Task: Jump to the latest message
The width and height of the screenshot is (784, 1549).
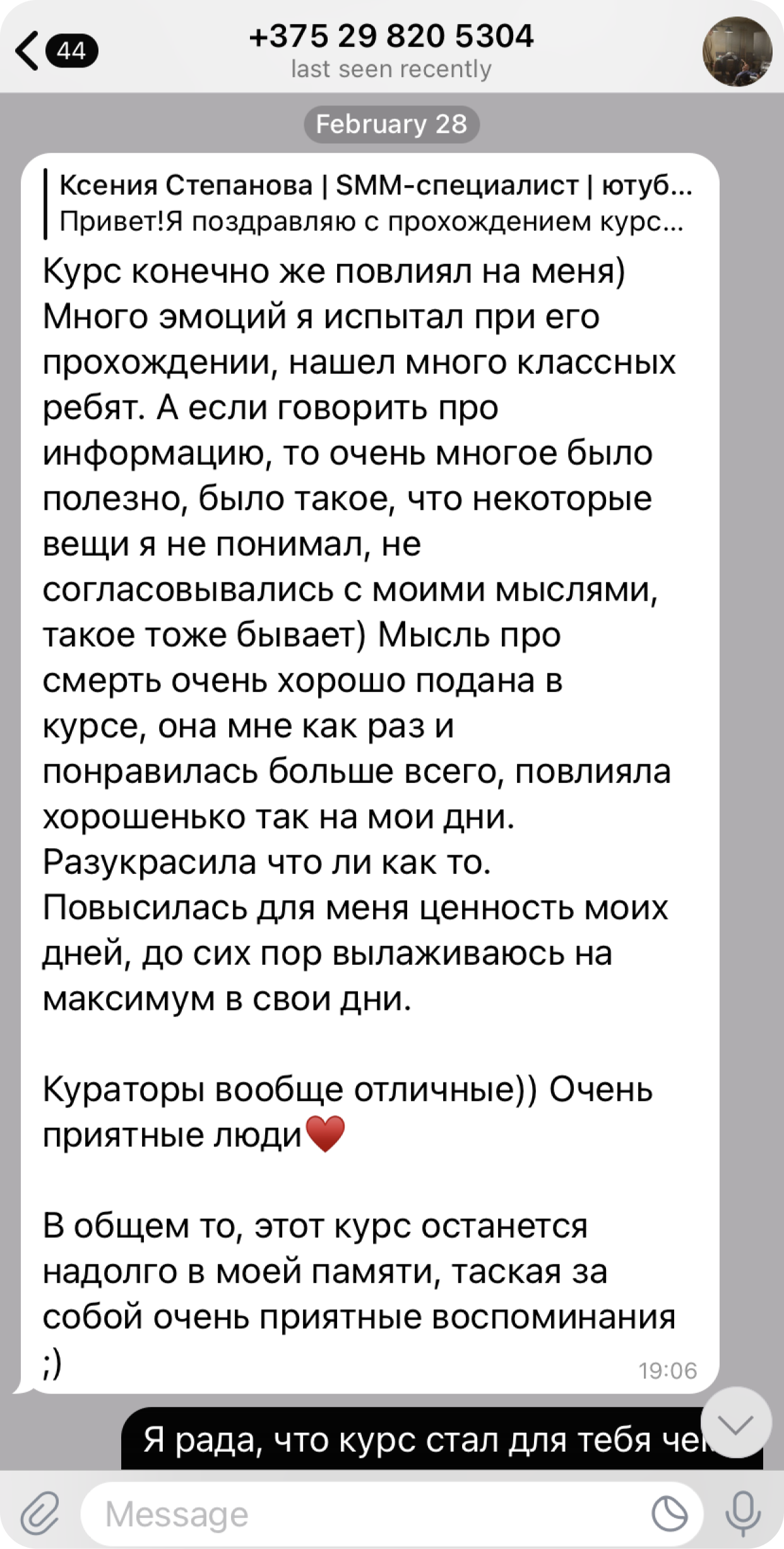Action: [x=736, y=1423]
